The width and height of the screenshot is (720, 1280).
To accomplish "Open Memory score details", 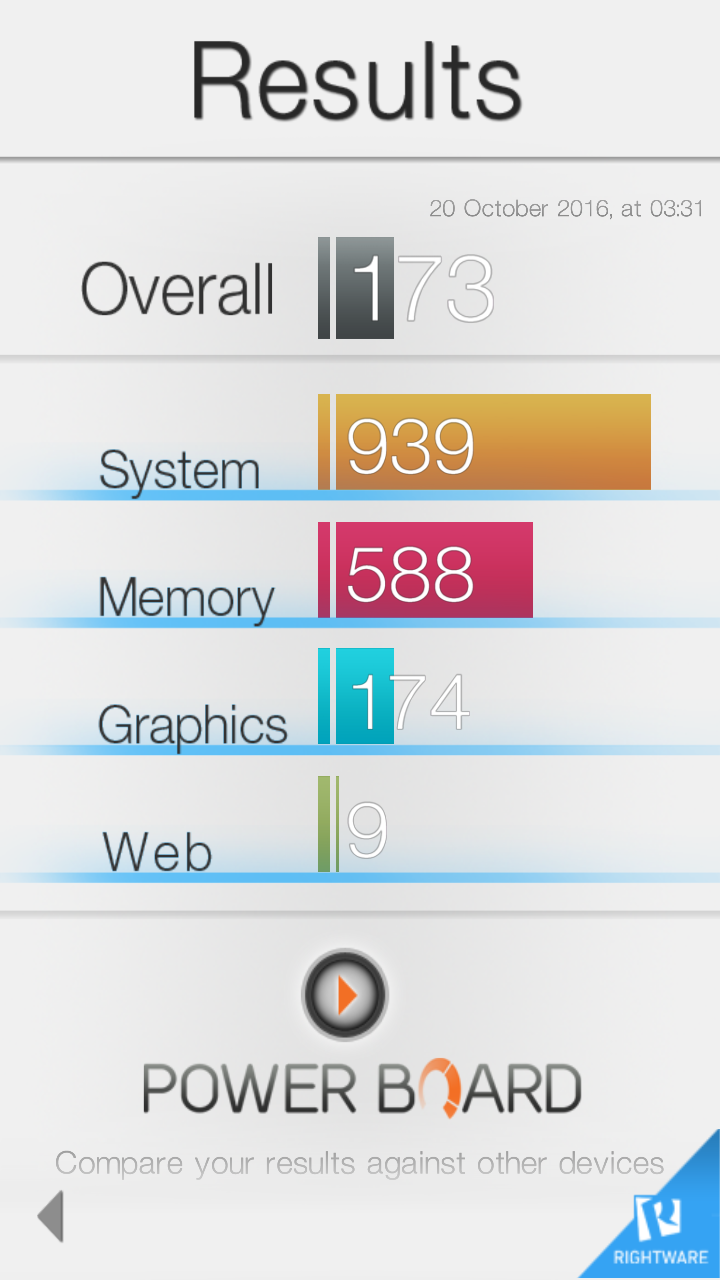I will [x=425, y=570].
